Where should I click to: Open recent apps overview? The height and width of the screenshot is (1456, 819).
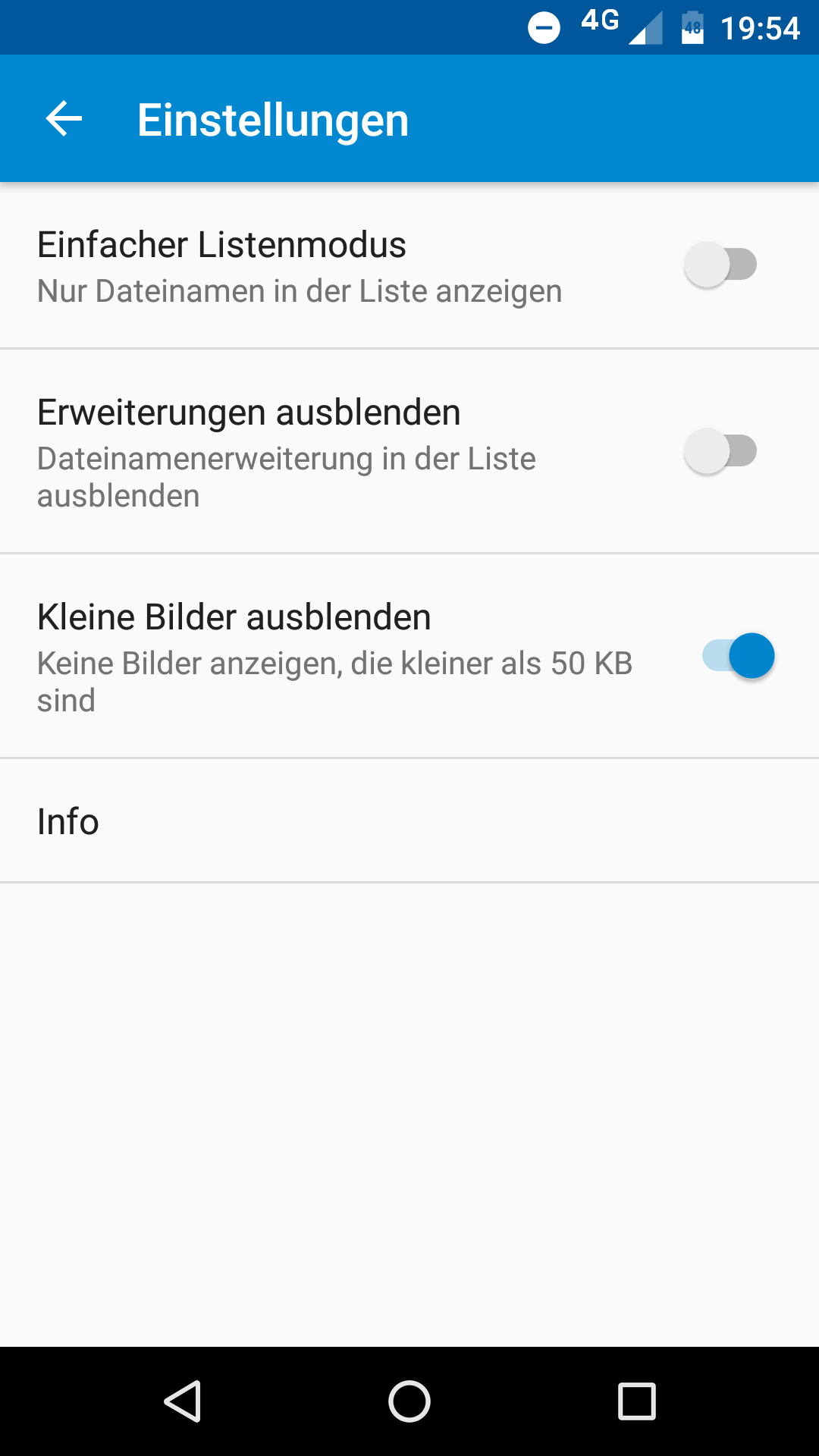tap(636, 1401)
